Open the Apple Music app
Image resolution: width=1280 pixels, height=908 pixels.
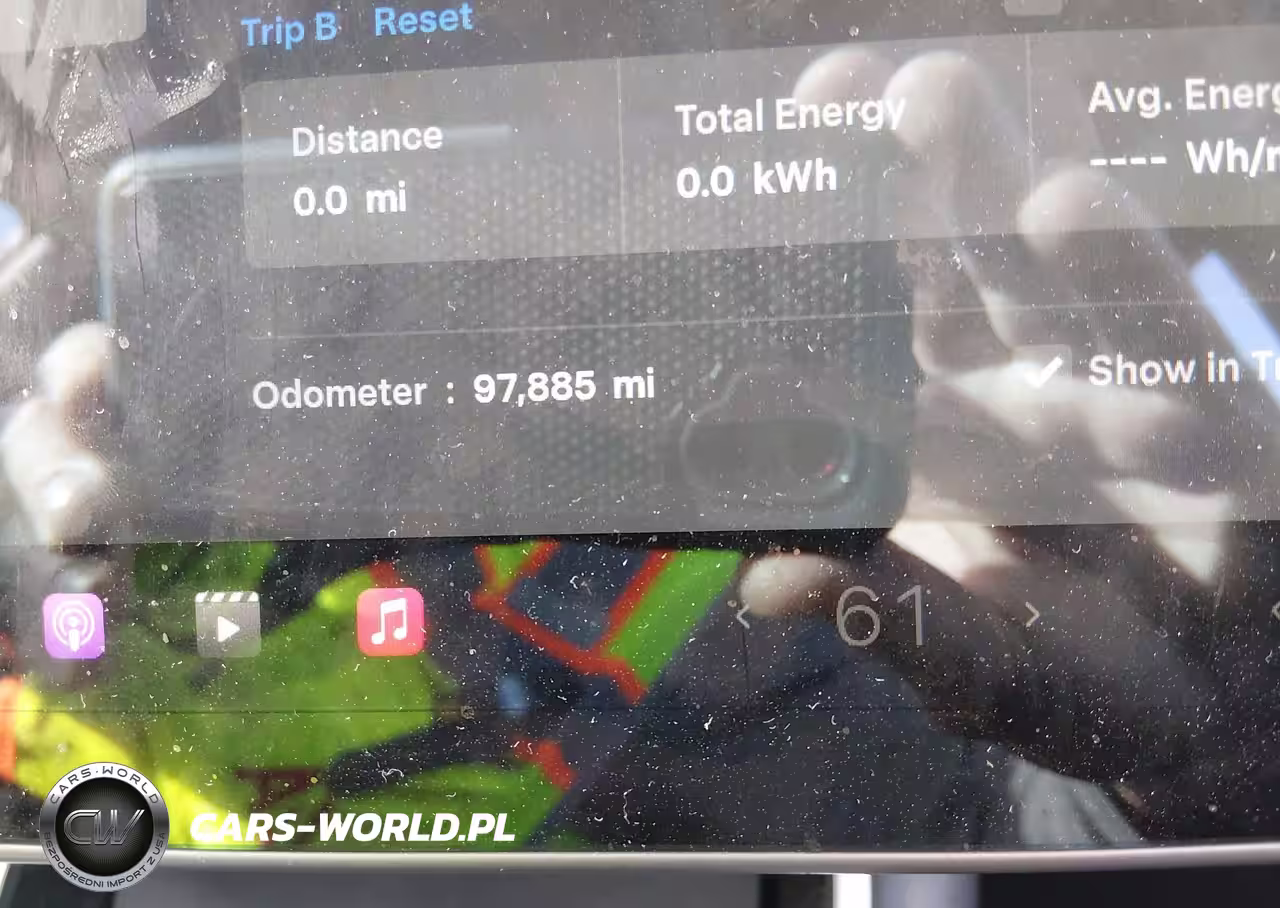[x=391, y=622]
